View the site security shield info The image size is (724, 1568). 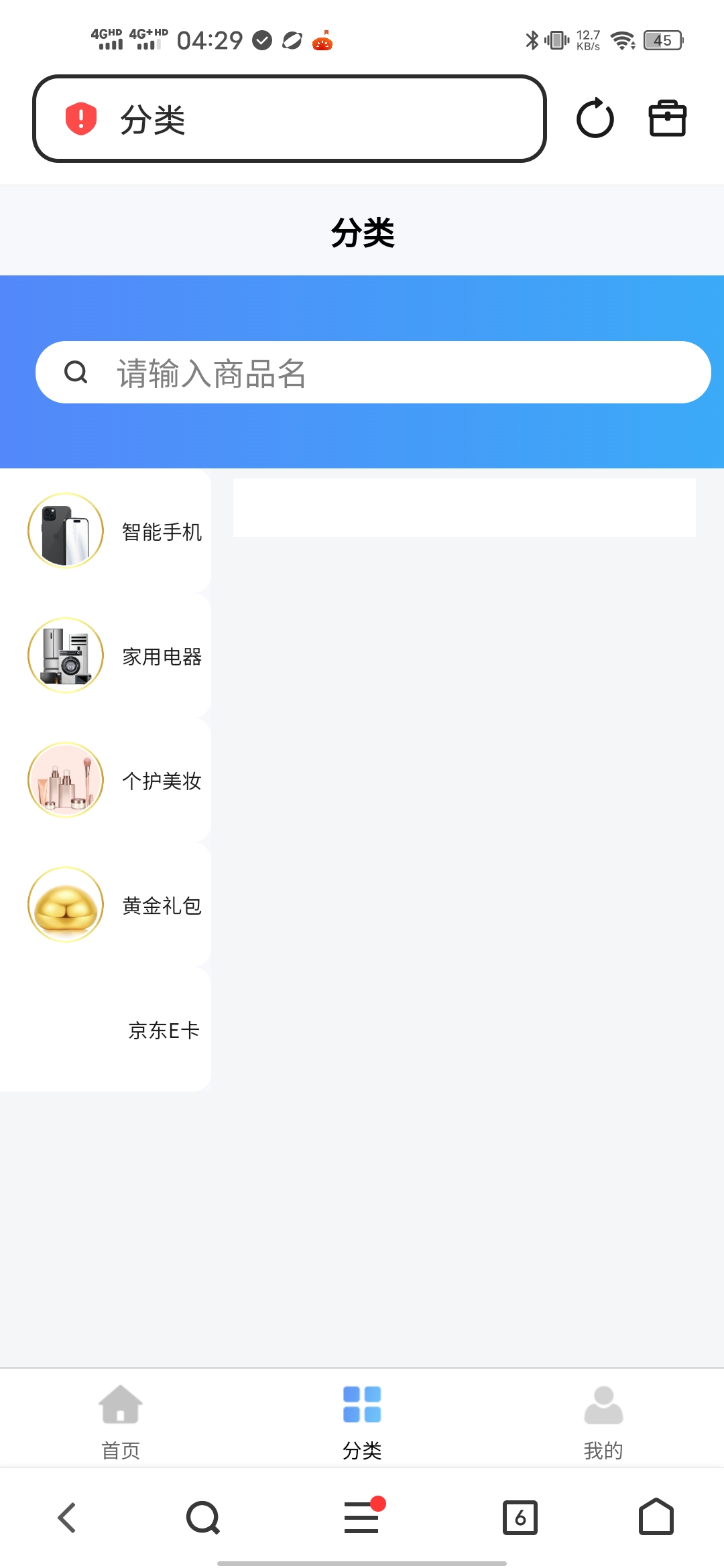81,119
